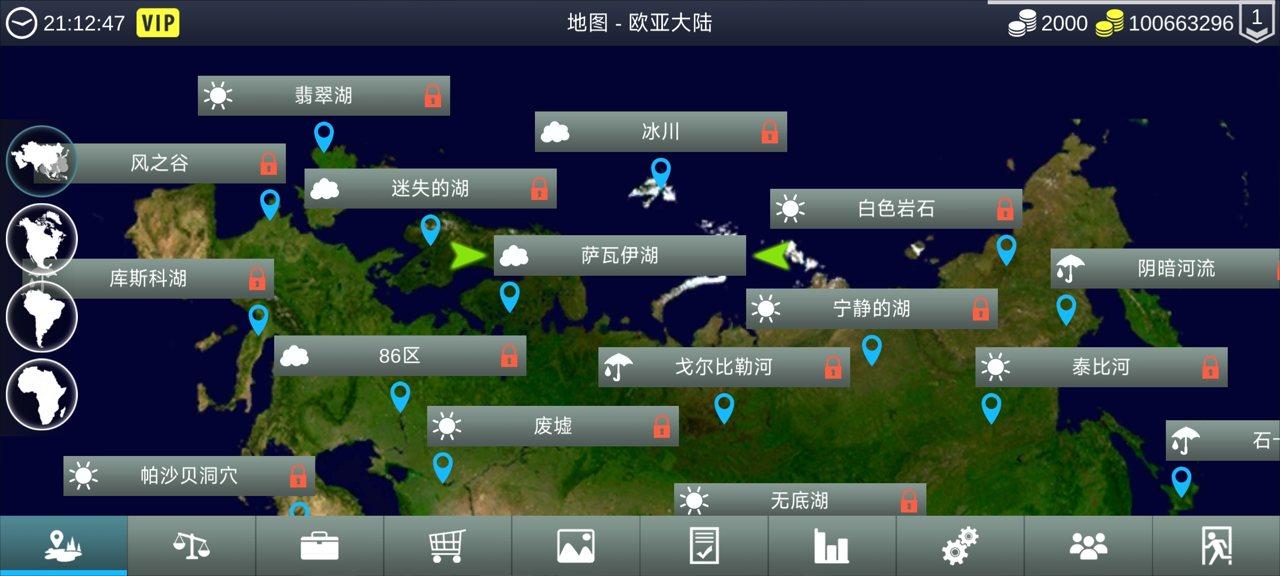
Task: Open the statistics bar chart tab
Action: click(x=831, y=546)
